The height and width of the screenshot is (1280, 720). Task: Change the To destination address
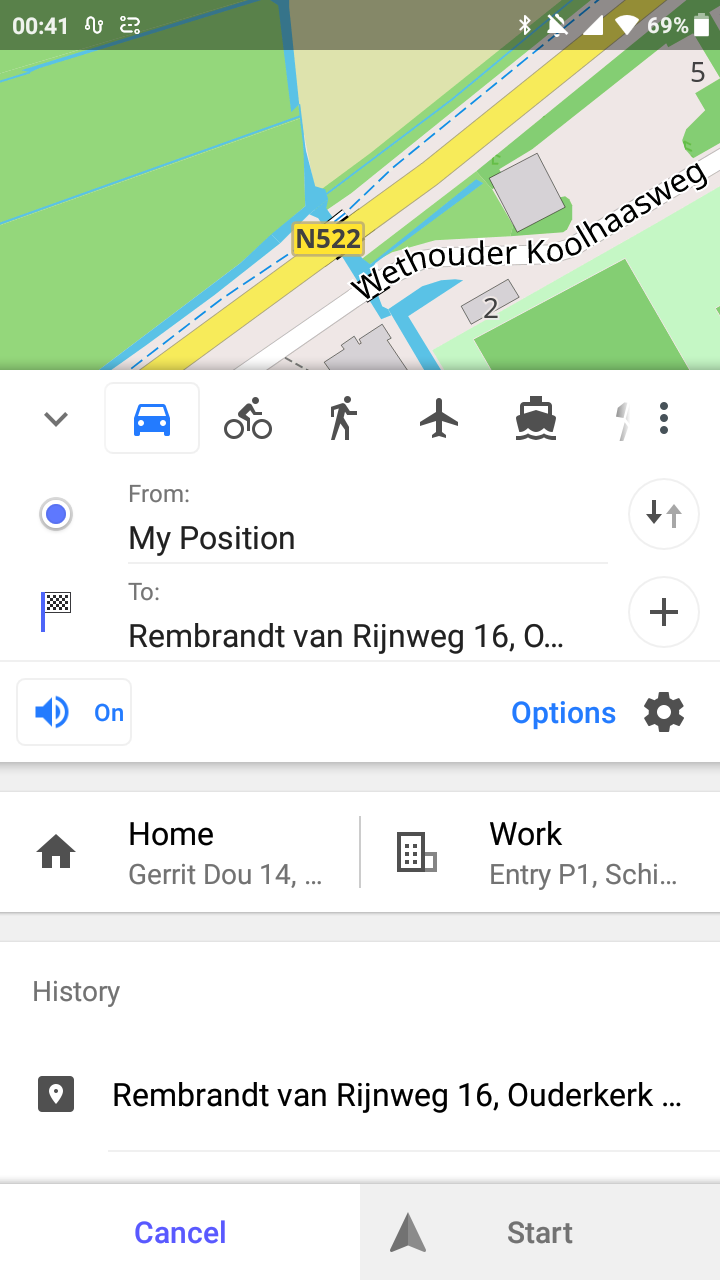(366, 635)
